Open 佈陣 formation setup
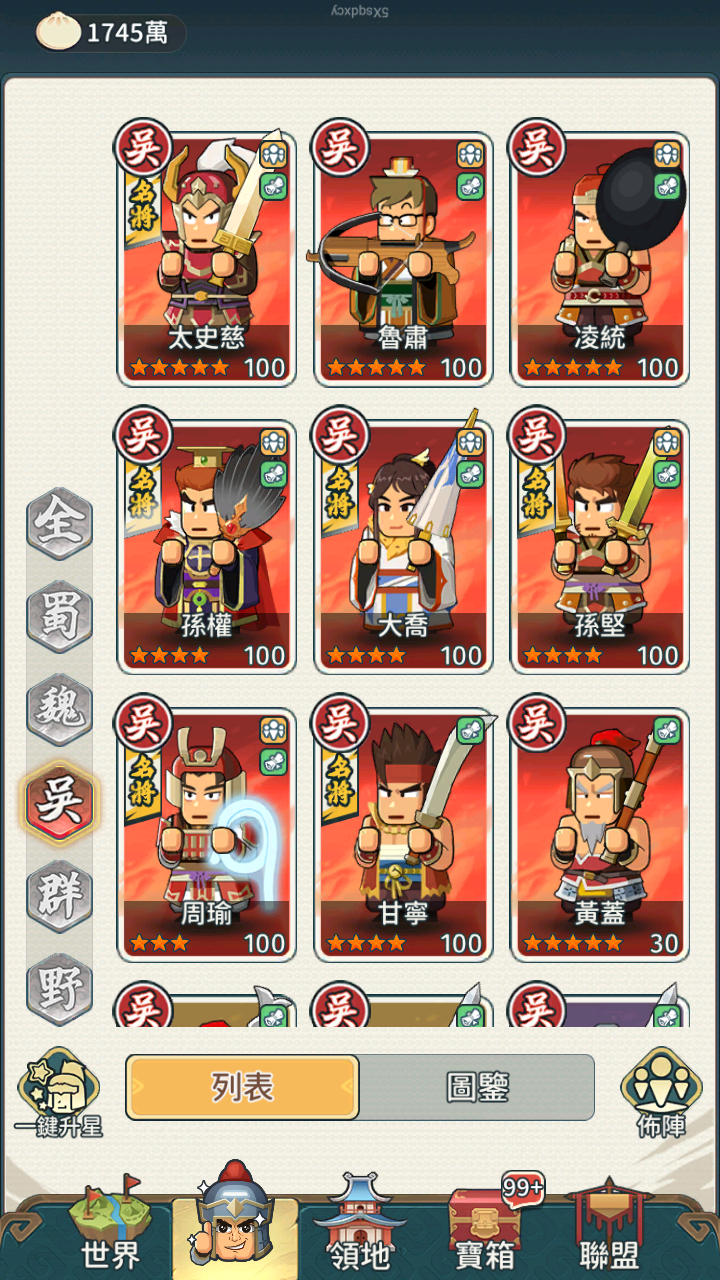The image size is (720, 1280). [661, 1093]
